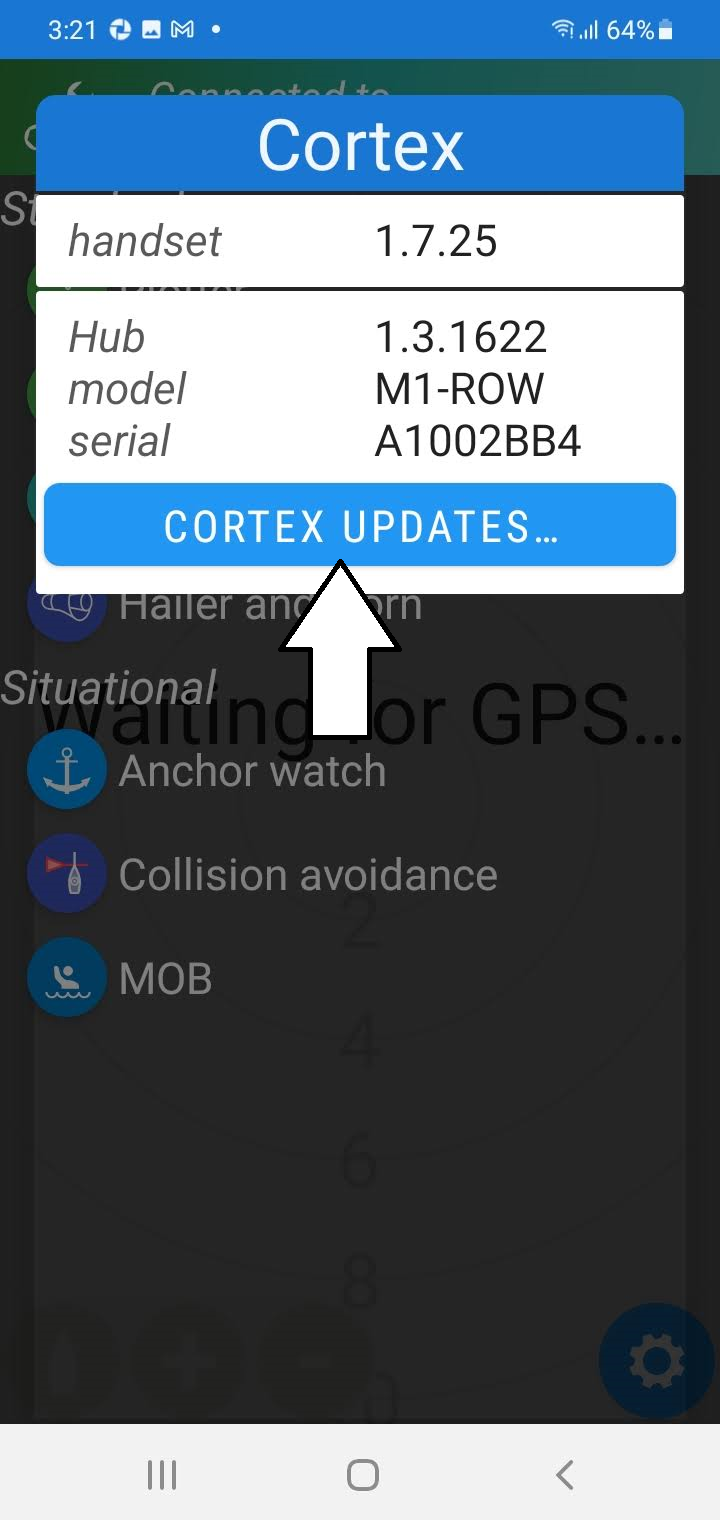Open the MOB option
Image resolution: width=720 pixels, height=1520 pixels.
120,978
